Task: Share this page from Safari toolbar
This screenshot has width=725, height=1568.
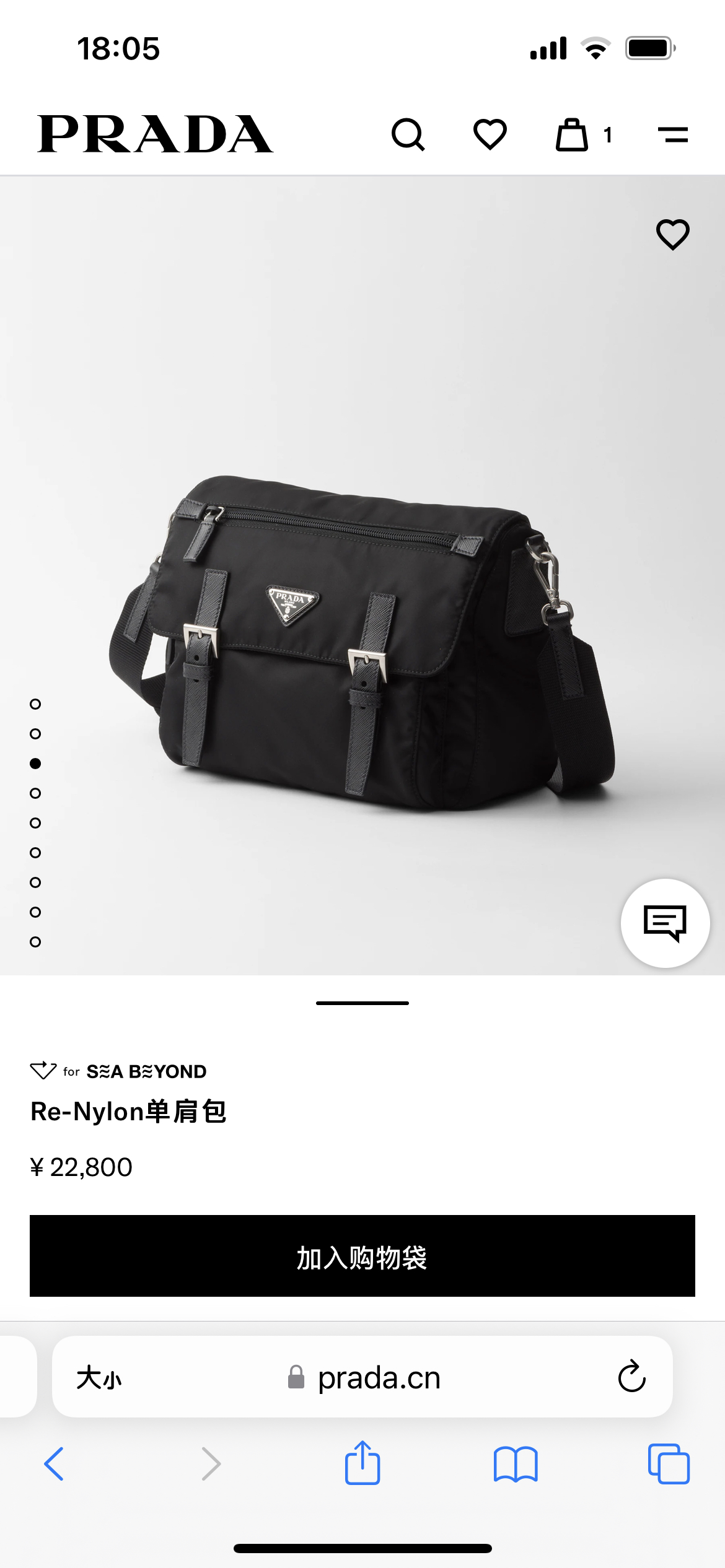Action: [362, 1463]
